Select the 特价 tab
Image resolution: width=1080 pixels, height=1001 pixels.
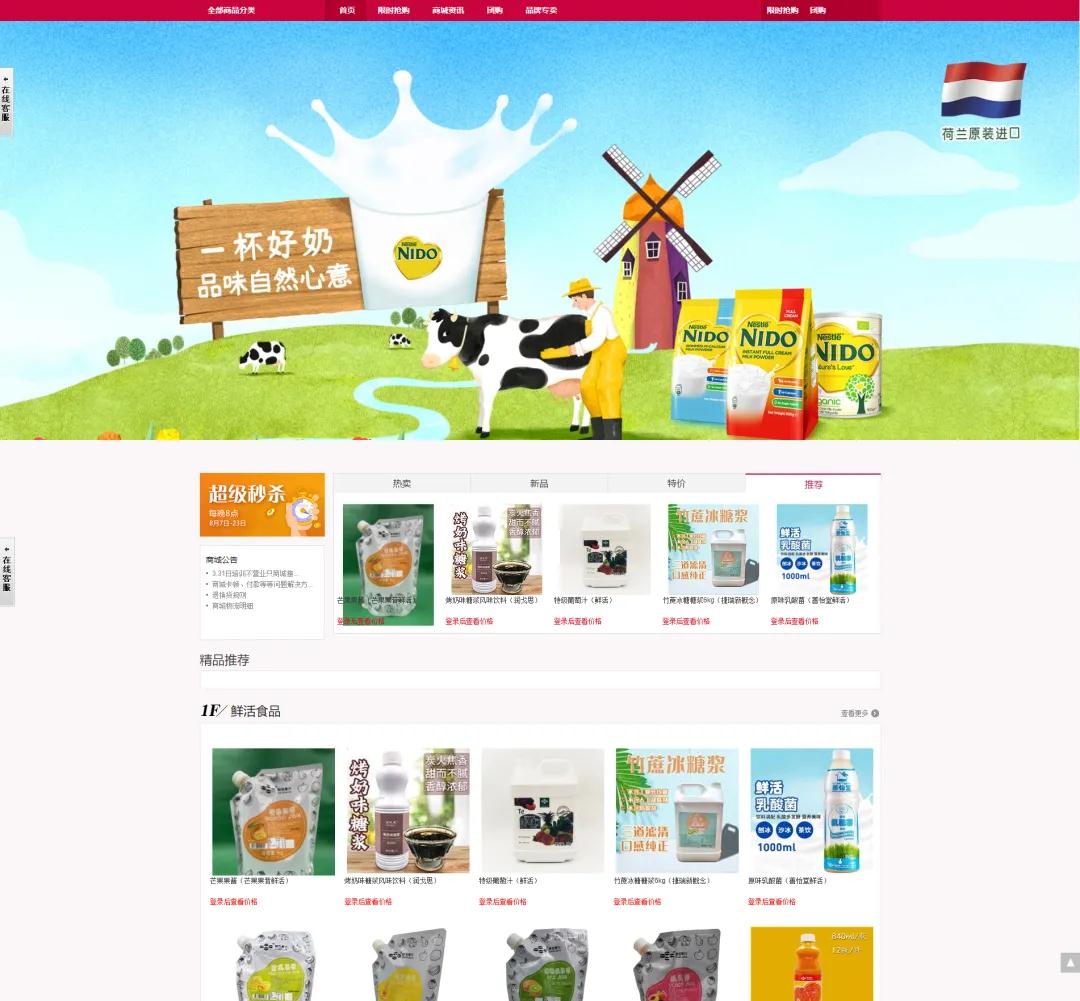(676, 484)
